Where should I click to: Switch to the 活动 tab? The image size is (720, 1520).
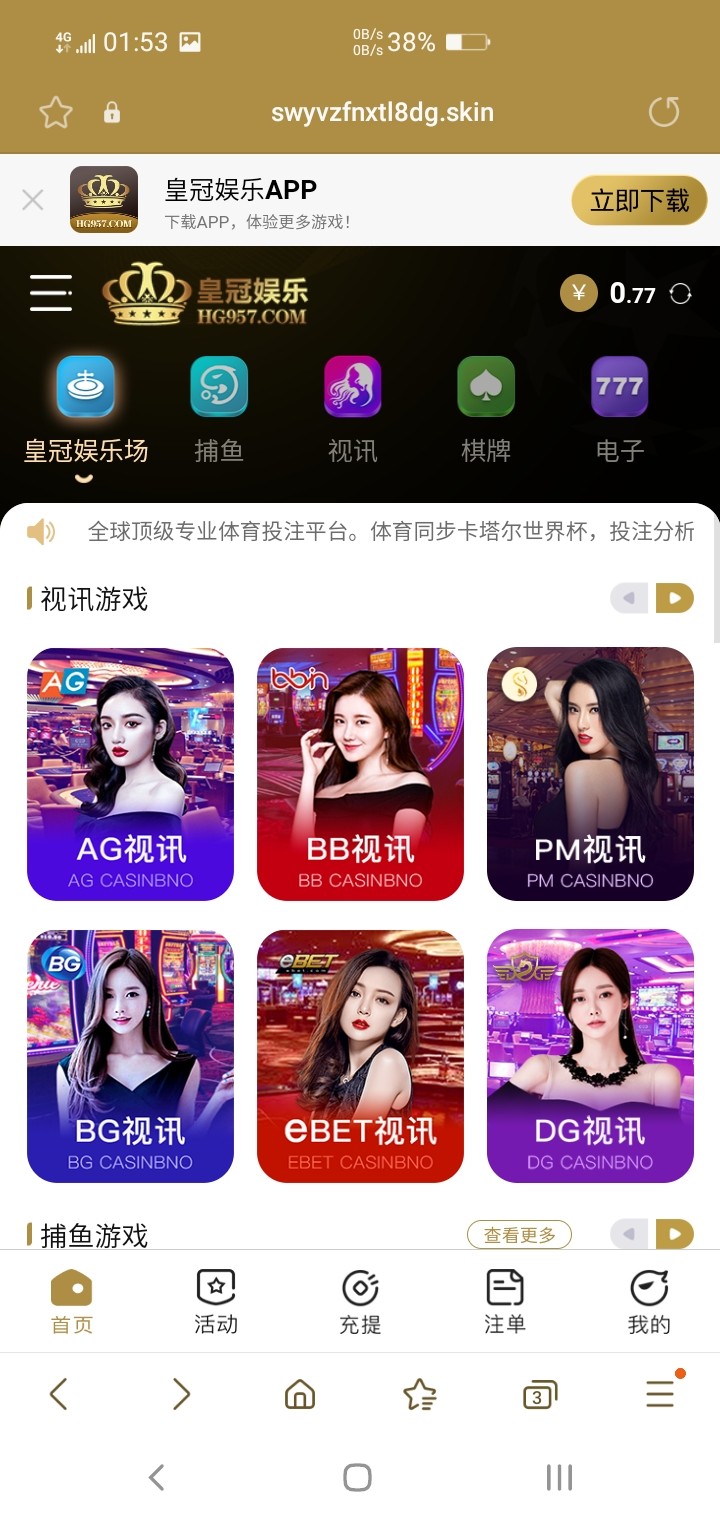point(216,1302)
